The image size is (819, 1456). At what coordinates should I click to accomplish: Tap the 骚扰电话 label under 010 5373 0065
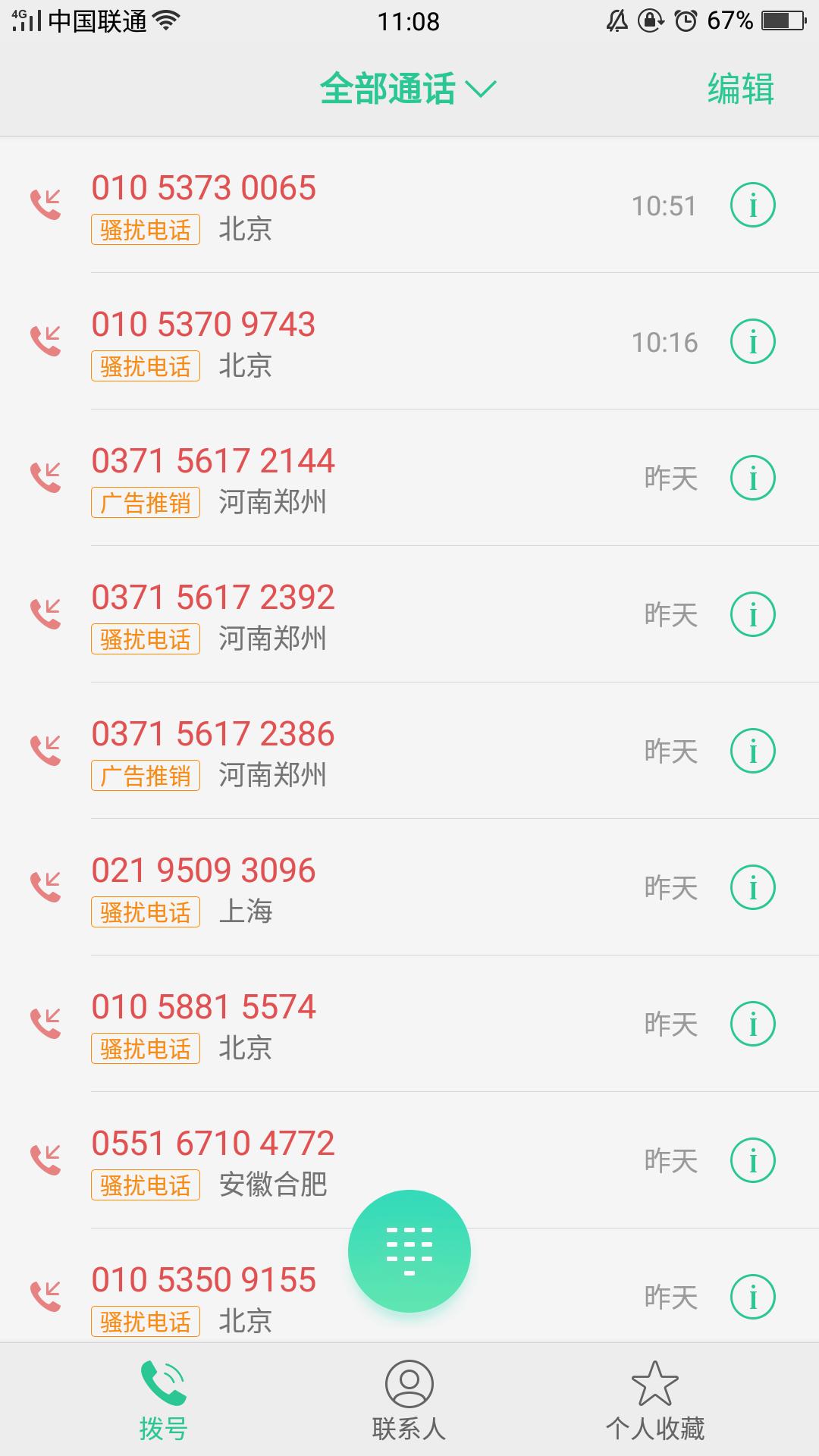pyautogui.click(x=145, y=228)
